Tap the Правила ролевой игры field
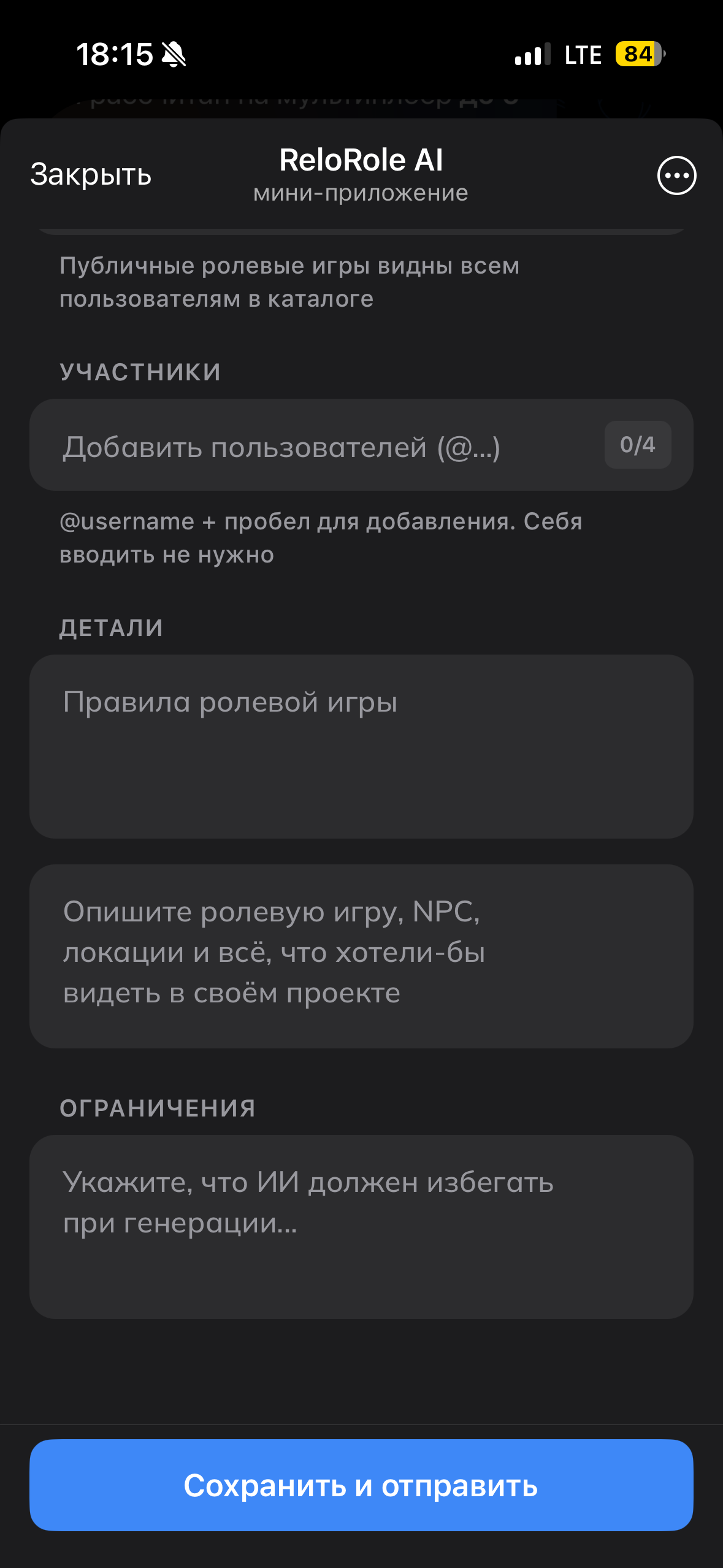The image size is (723, 1568). point(361,746)
